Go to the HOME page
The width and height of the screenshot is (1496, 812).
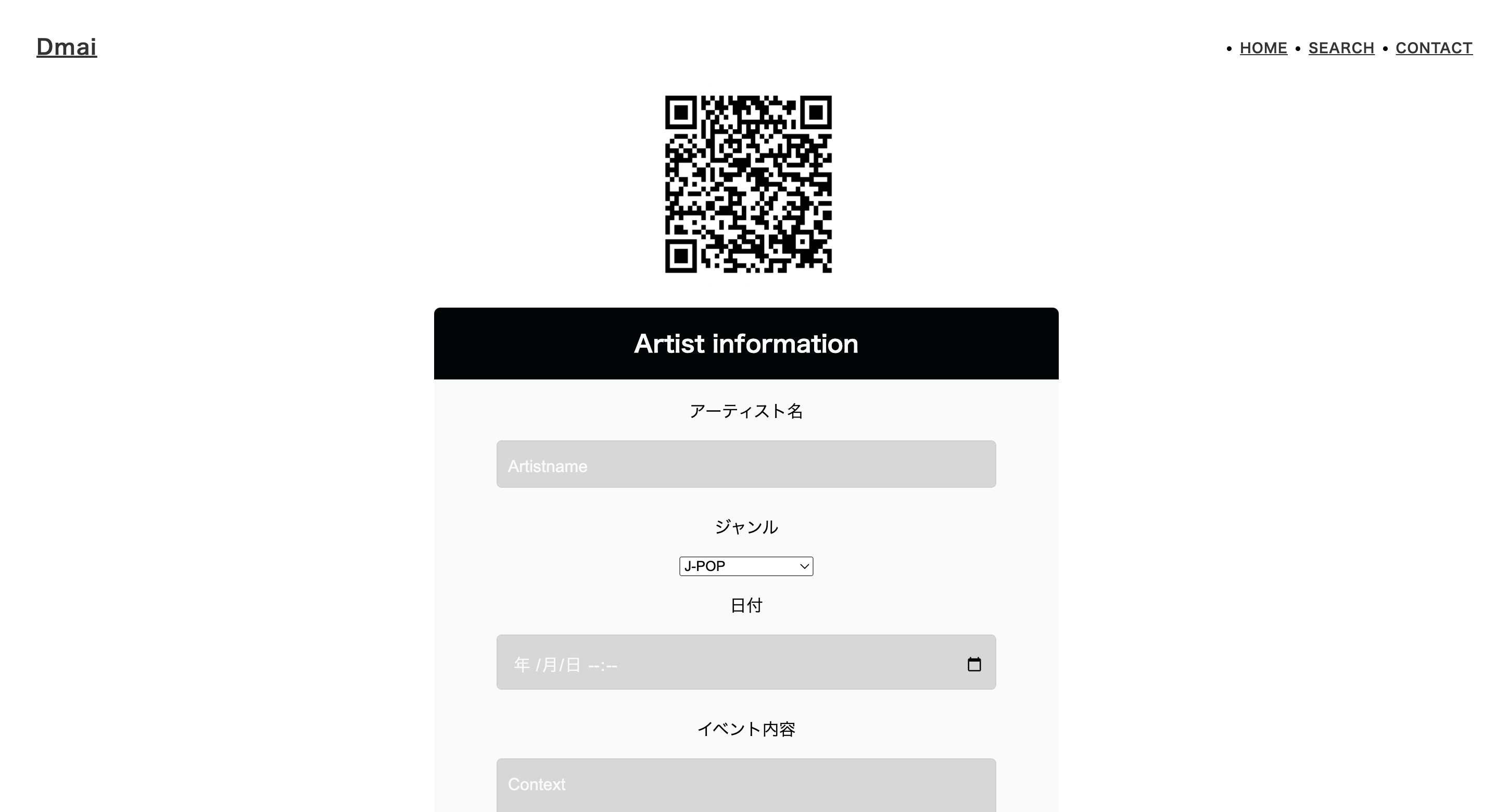tap(1263, 48)
